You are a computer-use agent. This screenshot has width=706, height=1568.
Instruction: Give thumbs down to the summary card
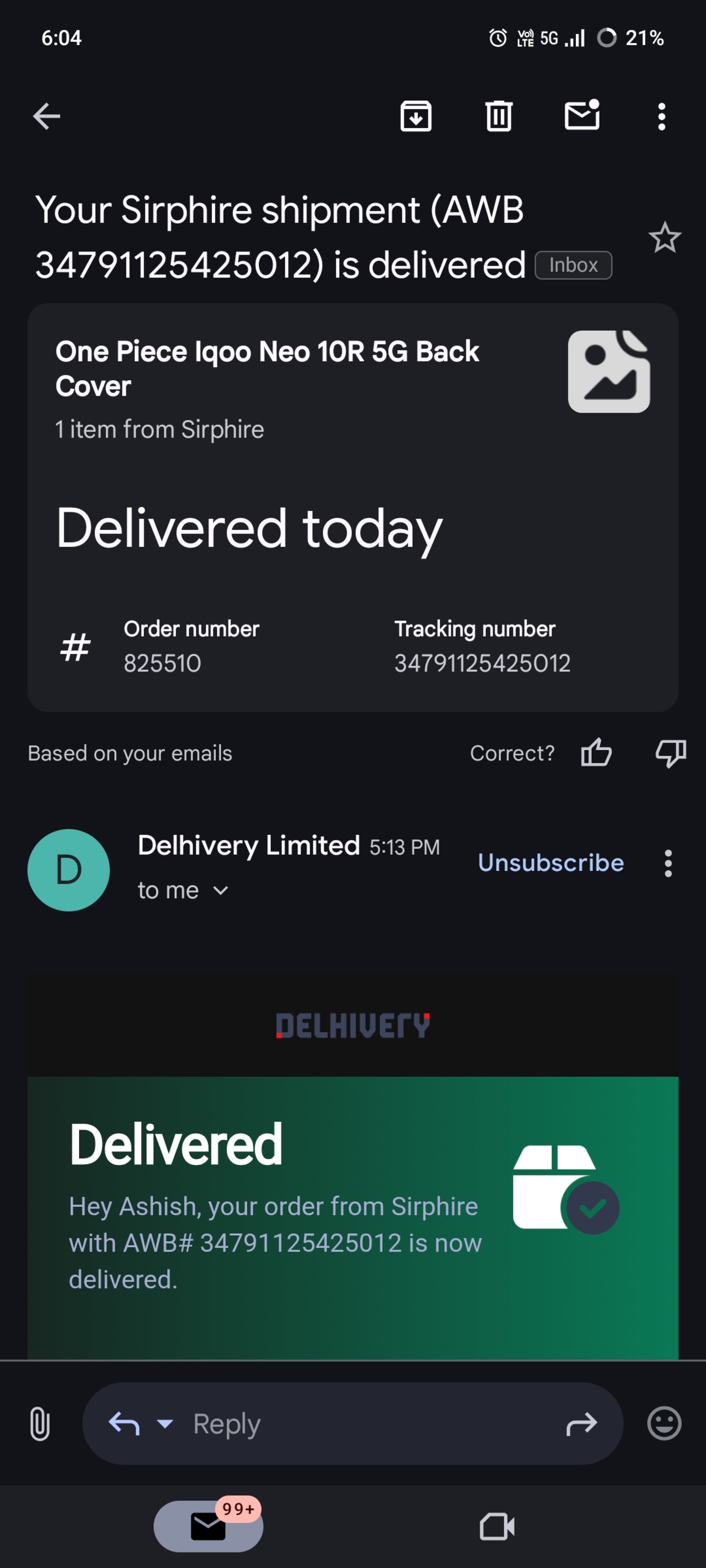click(671, 753)
